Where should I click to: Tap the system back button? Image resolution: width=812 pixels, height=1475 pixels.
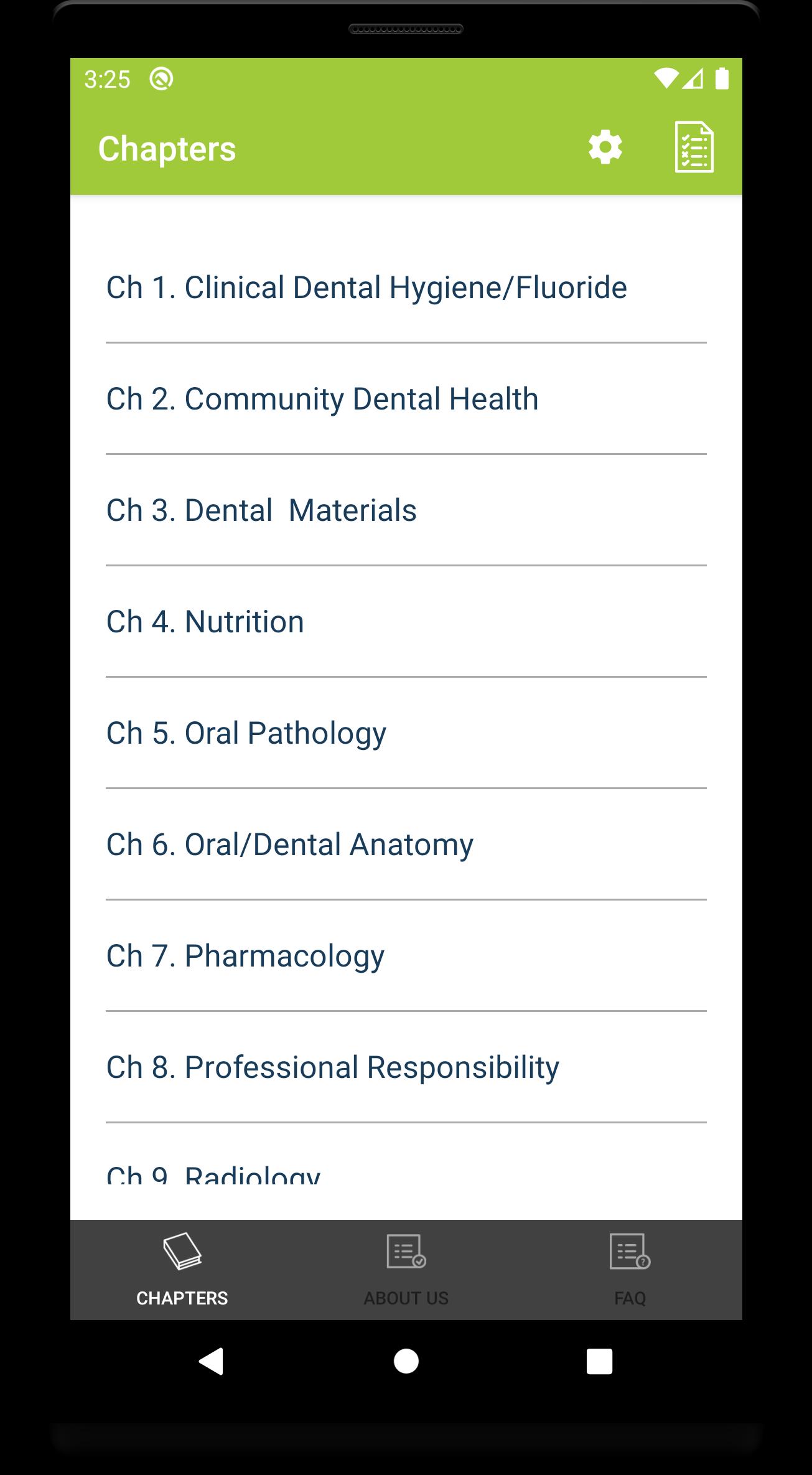pyautogui.click(x=212, y=1361)
